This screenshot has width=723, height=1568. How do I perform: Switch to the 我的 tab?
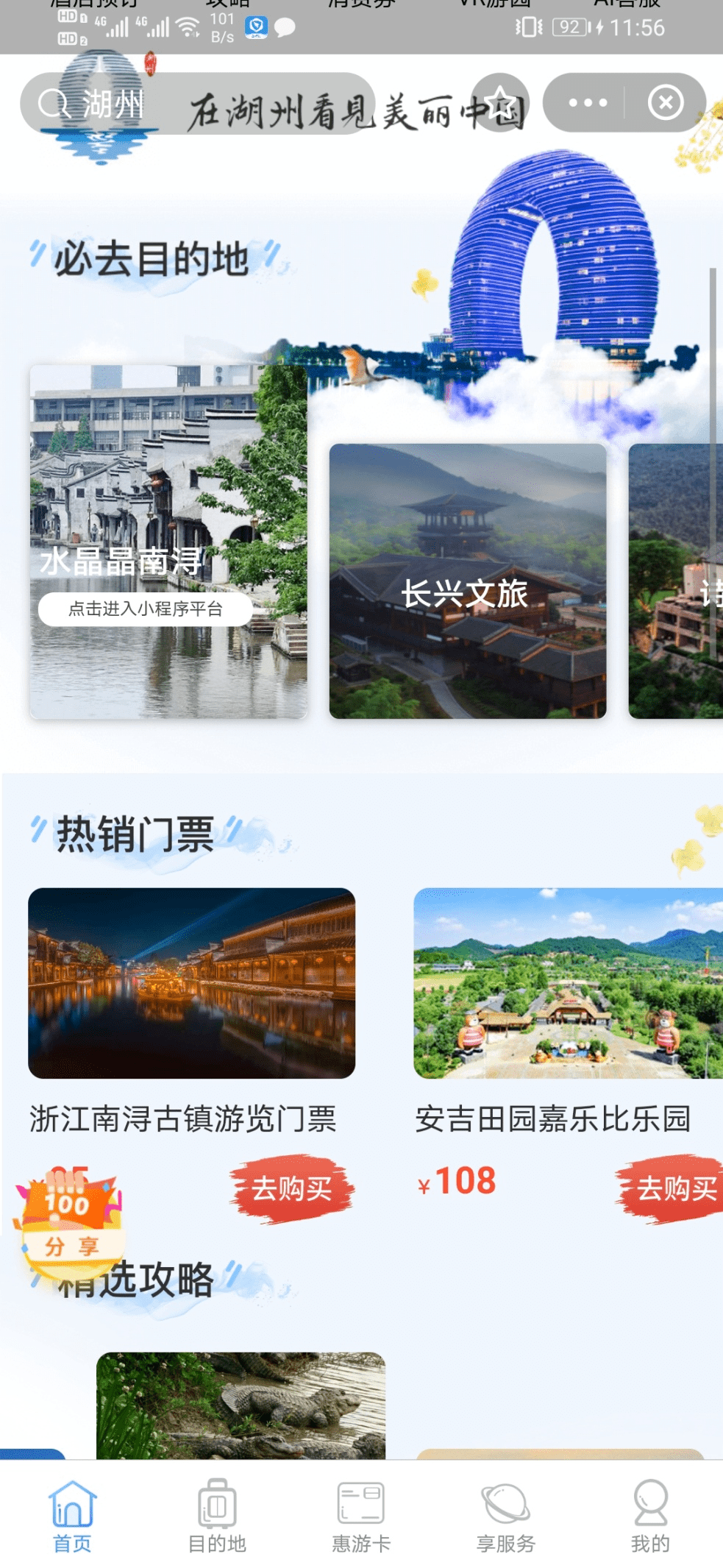point(651,1516)
